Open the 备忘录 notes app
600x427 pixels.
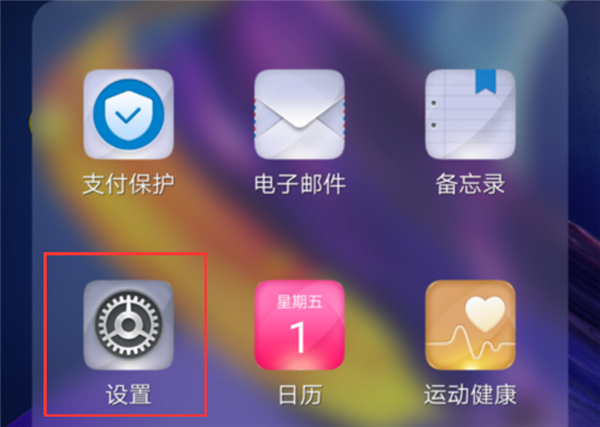(470, 115)
